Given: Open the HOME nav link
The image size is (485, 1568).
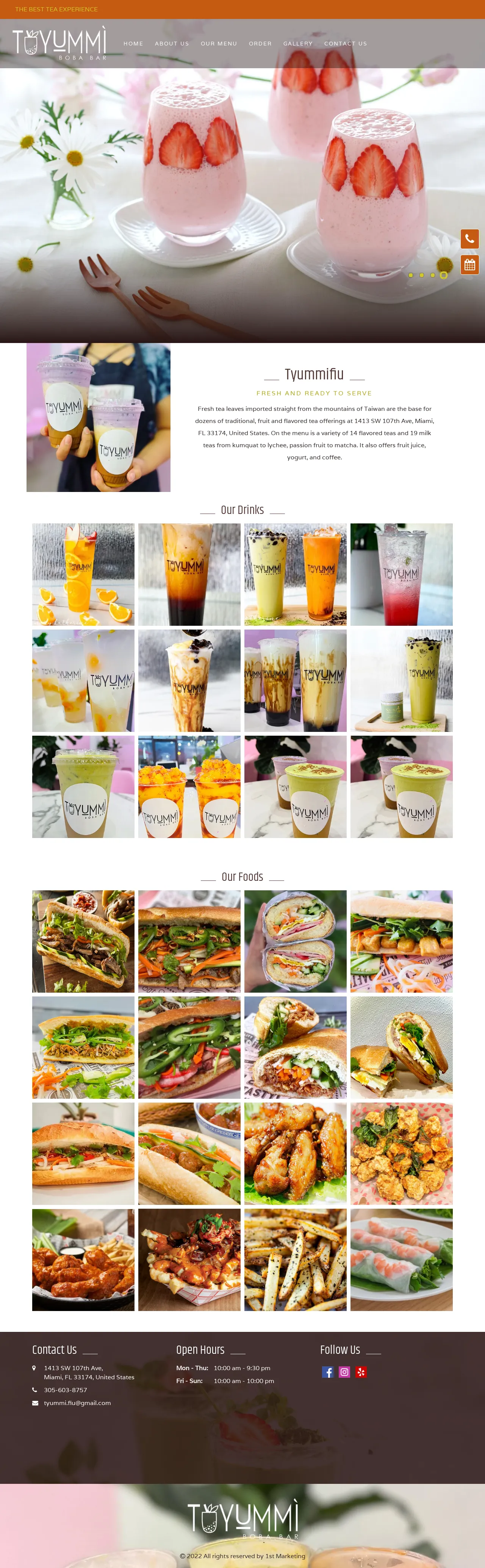Looking at the screenshot, I should [133, 44].
